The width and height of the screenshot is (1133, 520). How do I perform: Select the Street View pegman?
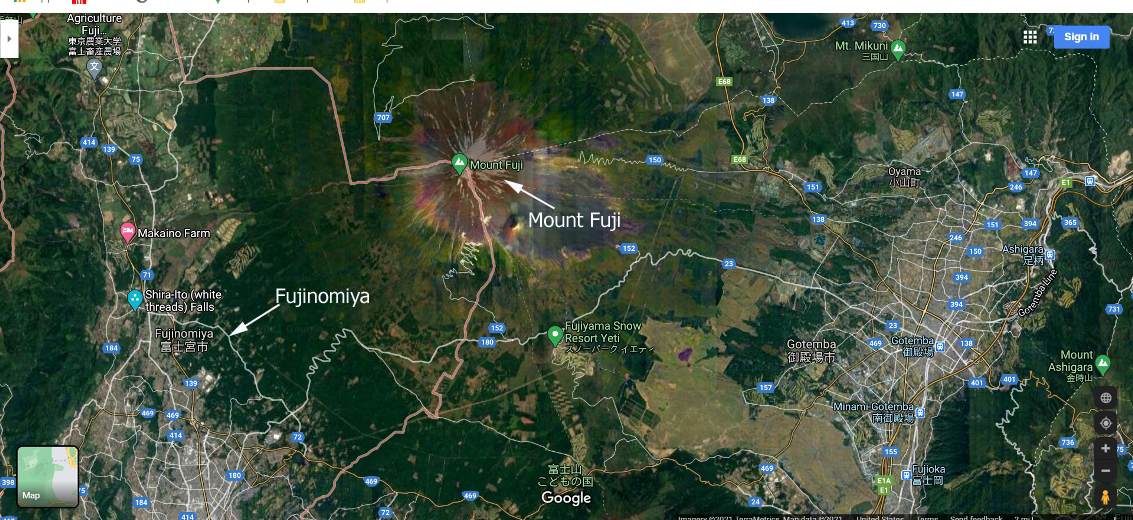[1105, 497]
